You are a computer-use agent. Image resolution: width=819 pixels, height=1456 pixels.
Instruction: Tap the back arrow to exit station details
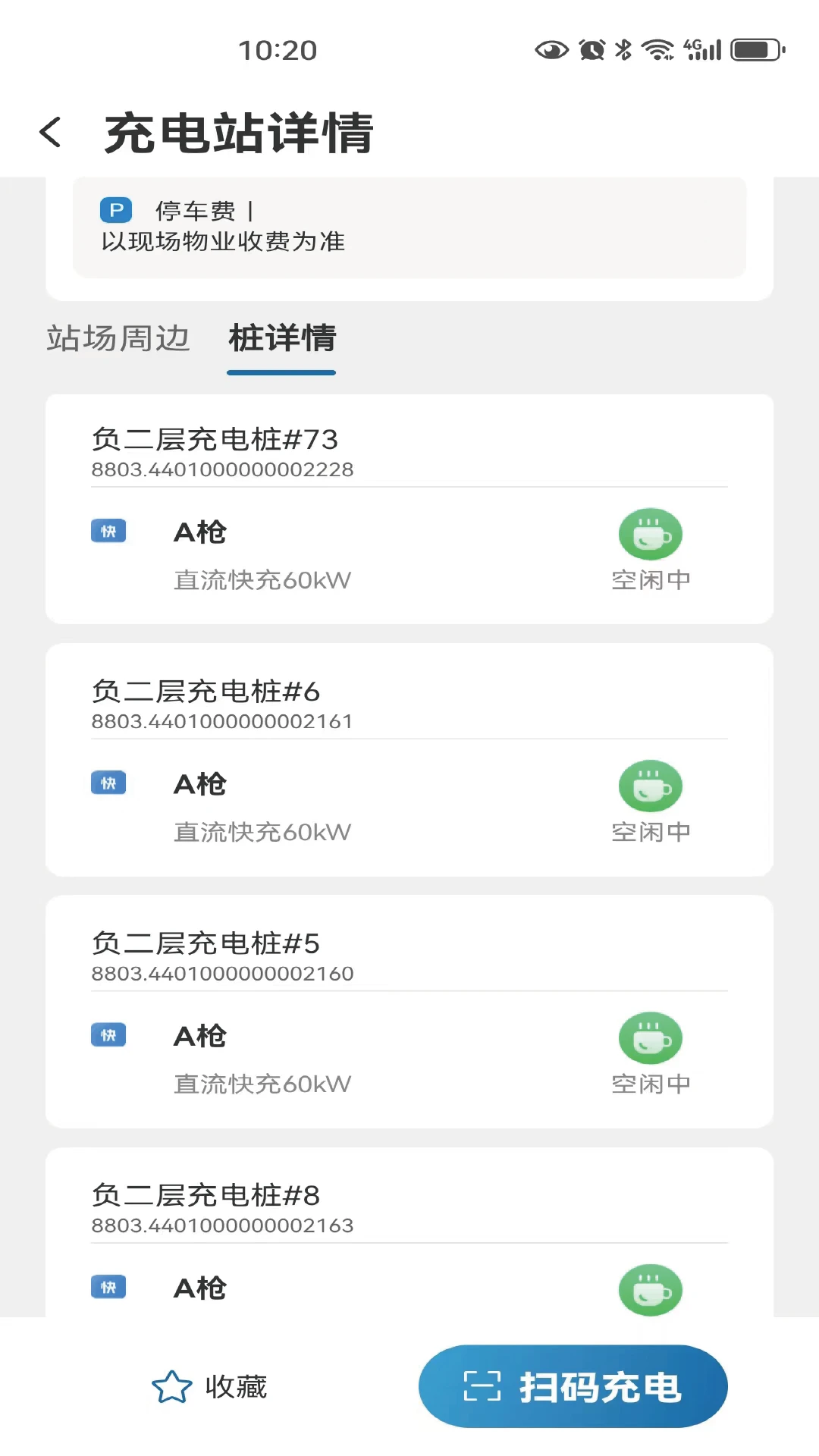click(x=50, y=132)
